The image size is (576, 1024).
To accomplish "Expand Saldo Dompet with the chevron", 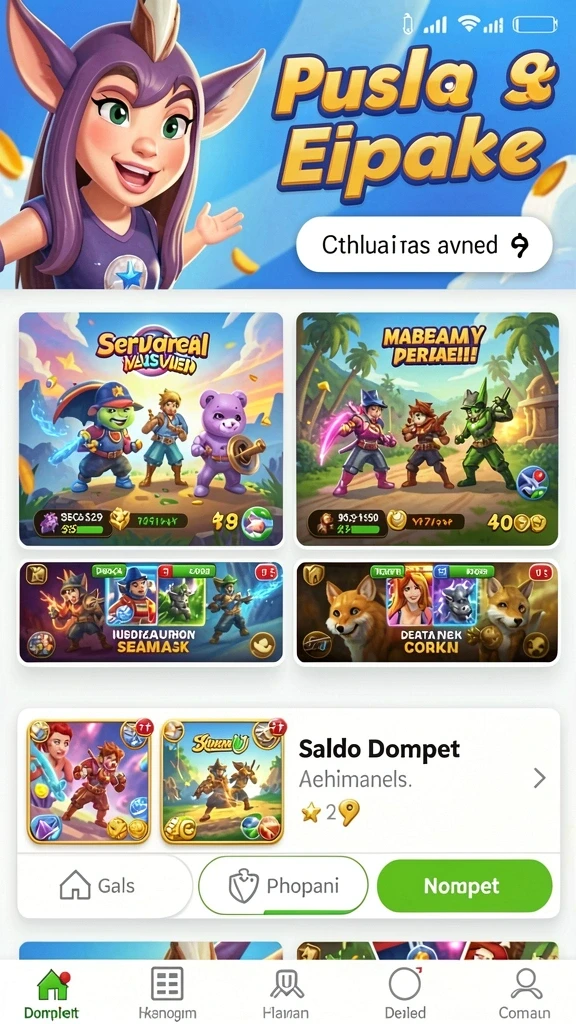I will [x=539, y=778].
